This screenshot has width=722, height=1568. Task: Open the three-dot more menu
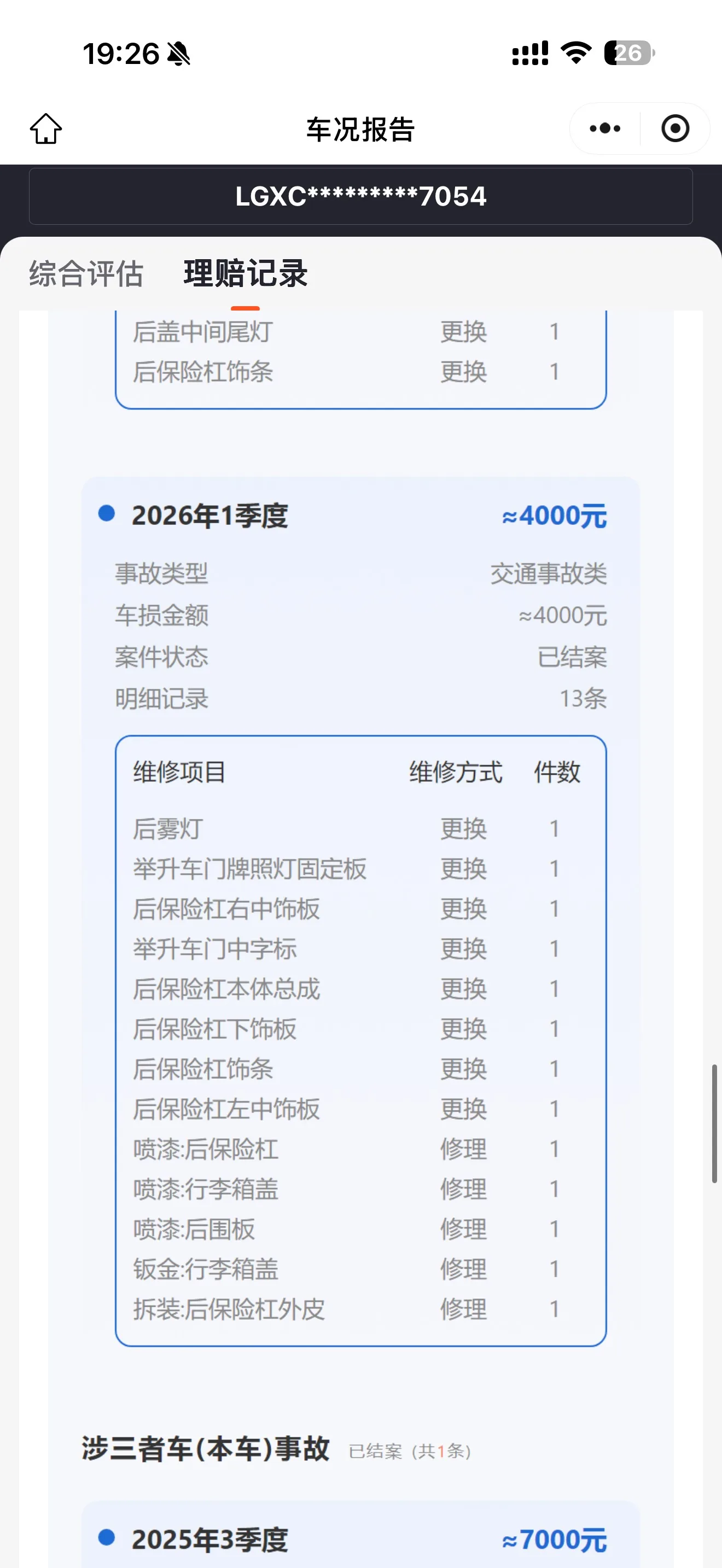605,128
